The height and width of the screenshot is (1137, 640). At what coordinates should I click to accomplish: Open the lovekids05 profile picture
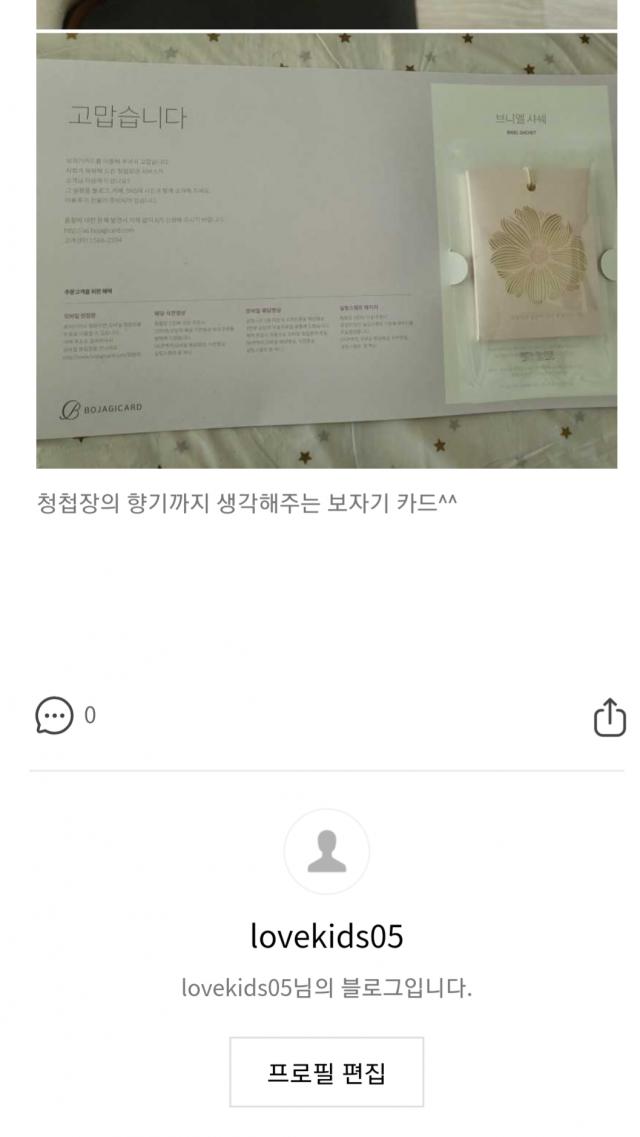coord(326,851)
